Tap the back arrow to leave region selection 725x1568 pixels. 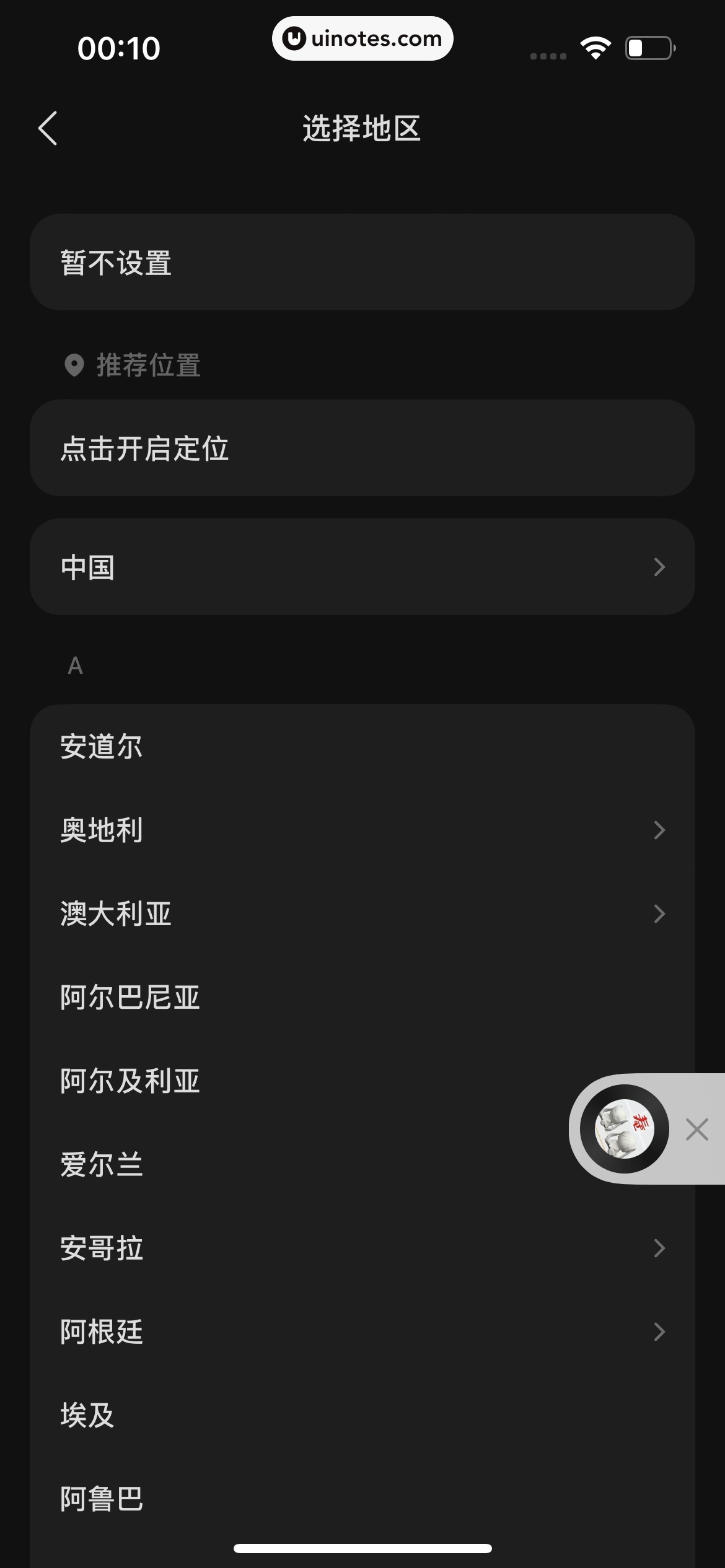pyautogui.click(x=48, y=129)
